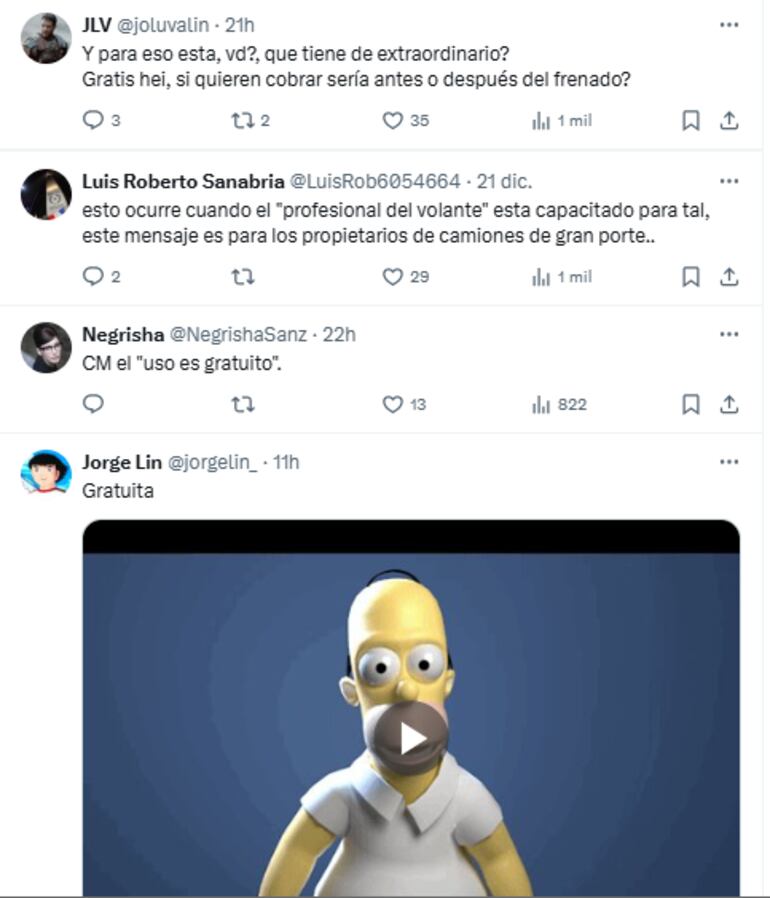Viewport: 770px width, 898px height.
Task: Like Negrisha's tweet
Action: (393, 405)
